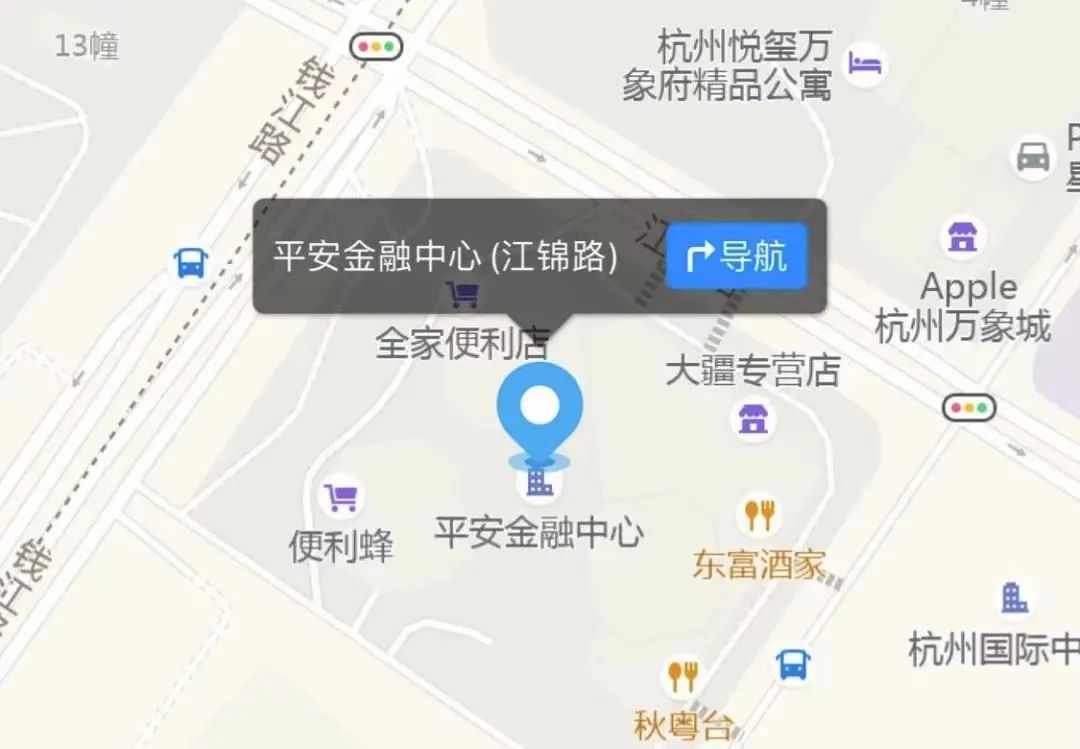Tap the bus stop icon beside 秋粤台
This screenshot has width=1080, height=749.
point(793,664)
